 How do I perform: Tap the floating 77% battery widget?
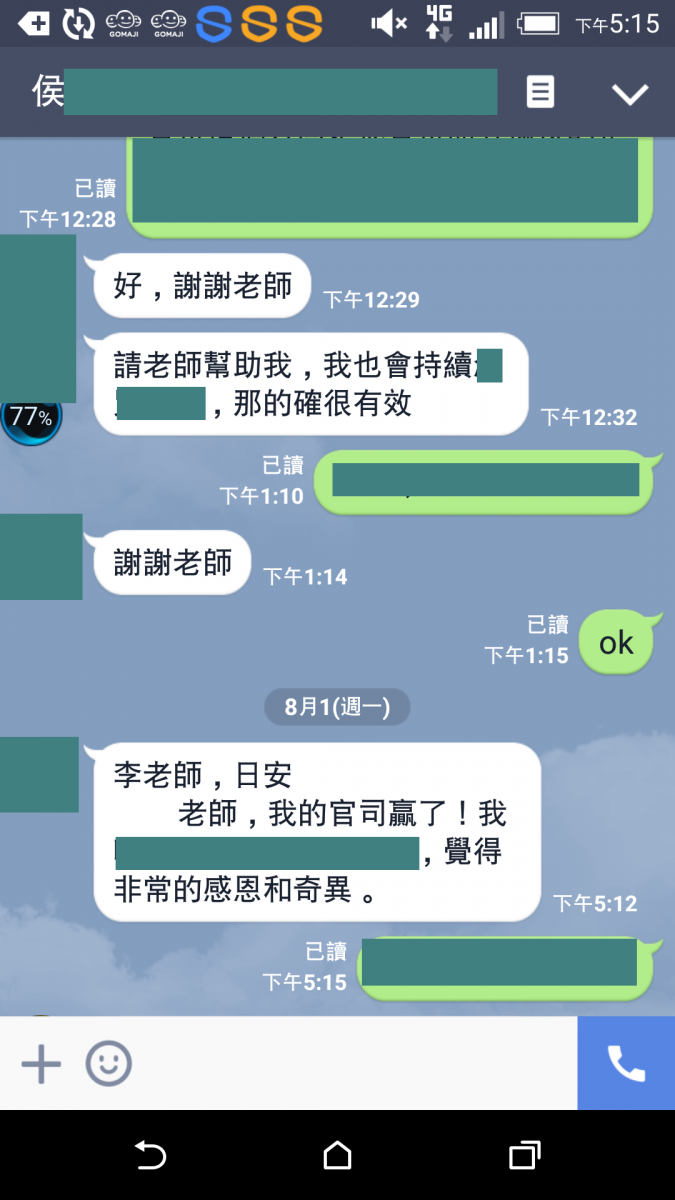point(31,417)
